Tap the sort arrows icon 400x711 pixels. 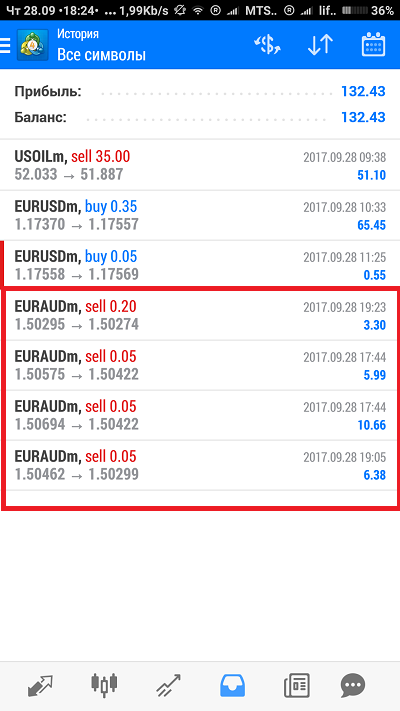click(x=320, y=45)
